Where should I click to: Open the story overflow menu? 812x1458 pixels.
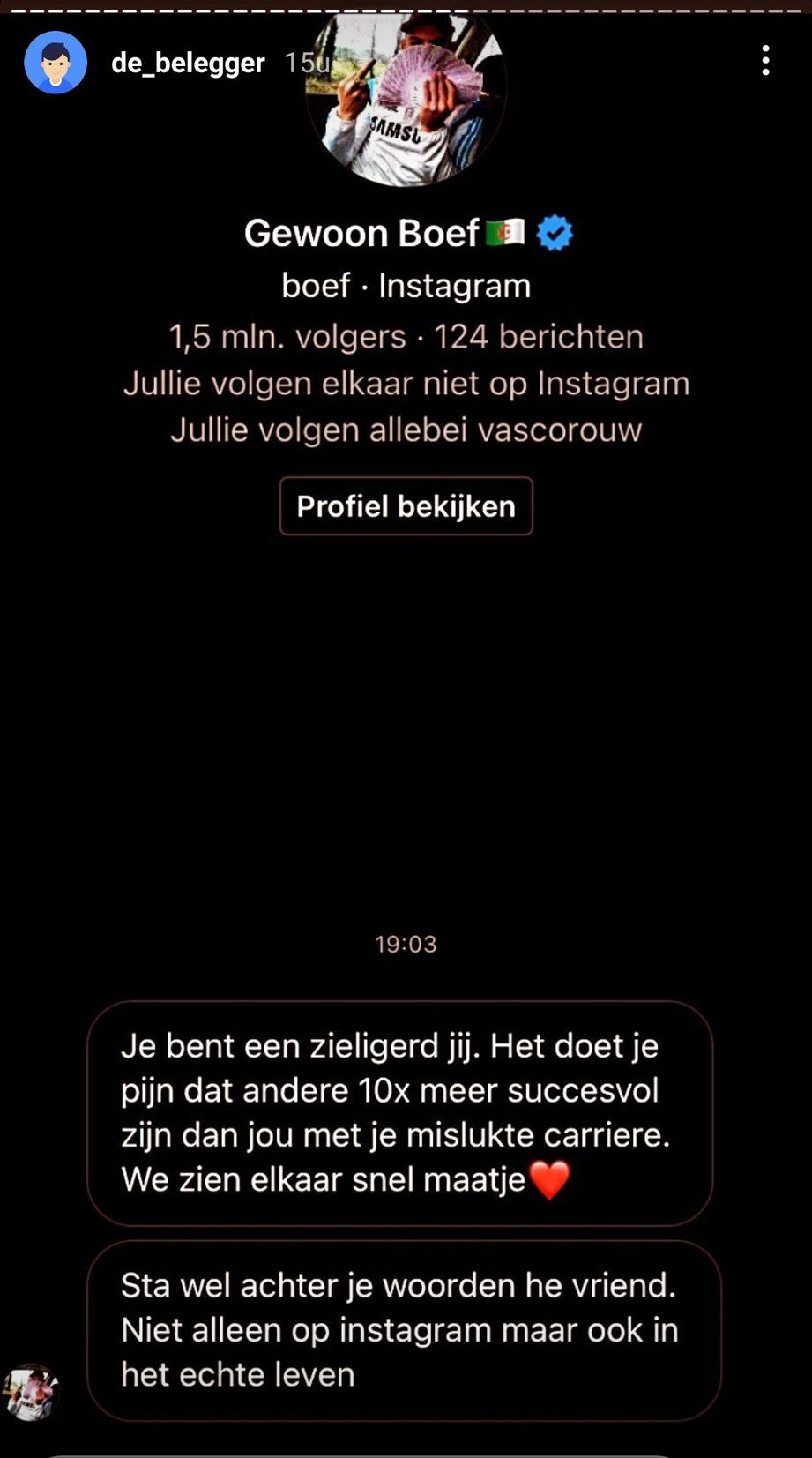765,61
